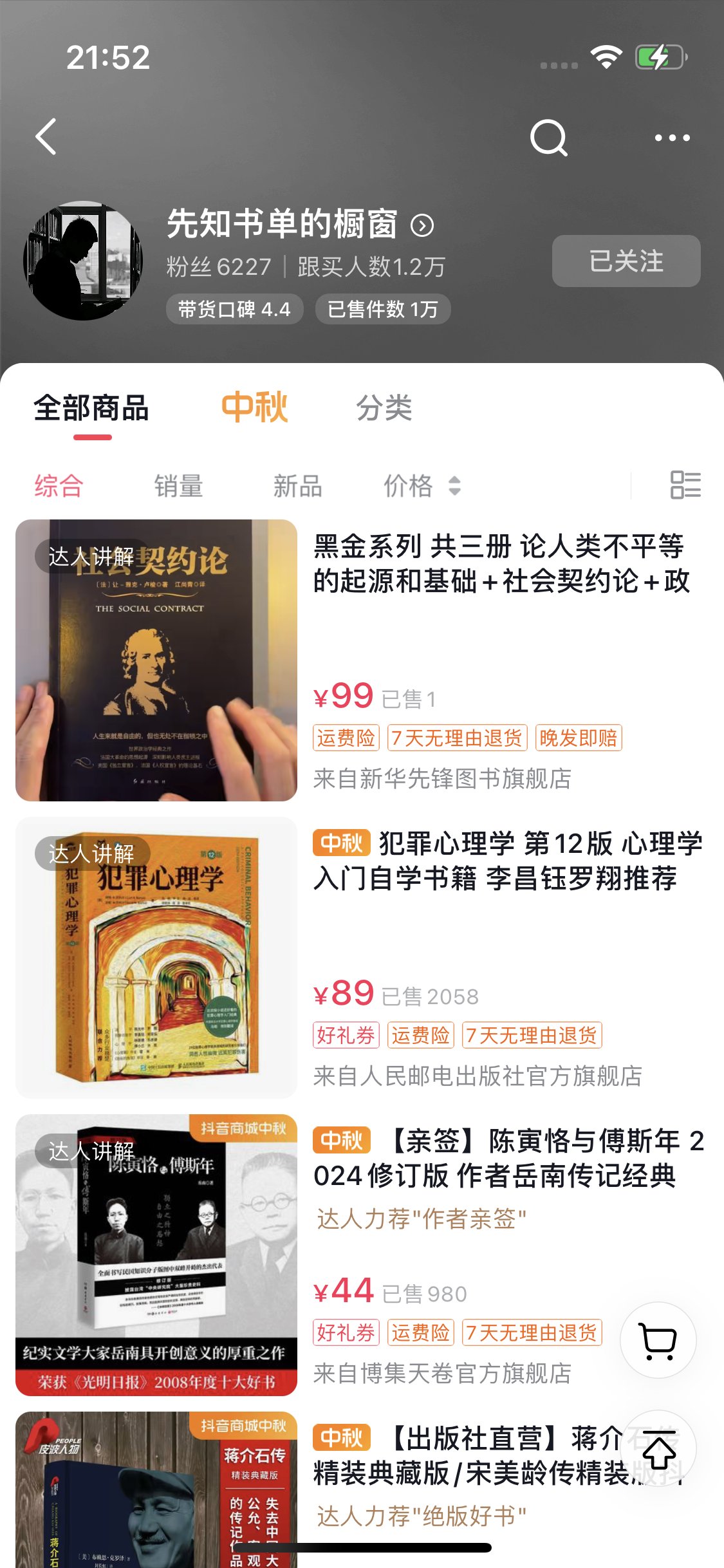724x1568 pixels.
Task: Switch to the 中秋 tab
Action: pyautogui.click(x=255, y=407)
